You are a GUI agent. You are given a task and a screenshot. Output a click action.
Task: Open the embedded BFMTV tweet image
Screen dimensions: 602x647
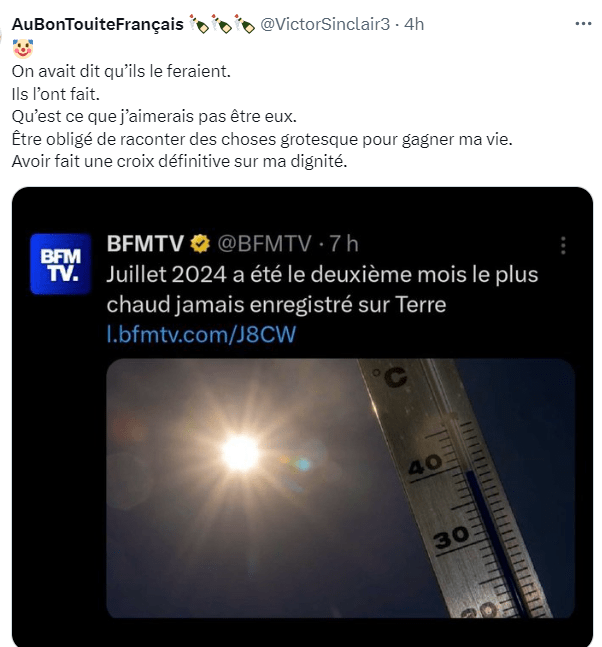tap(340, 488)
